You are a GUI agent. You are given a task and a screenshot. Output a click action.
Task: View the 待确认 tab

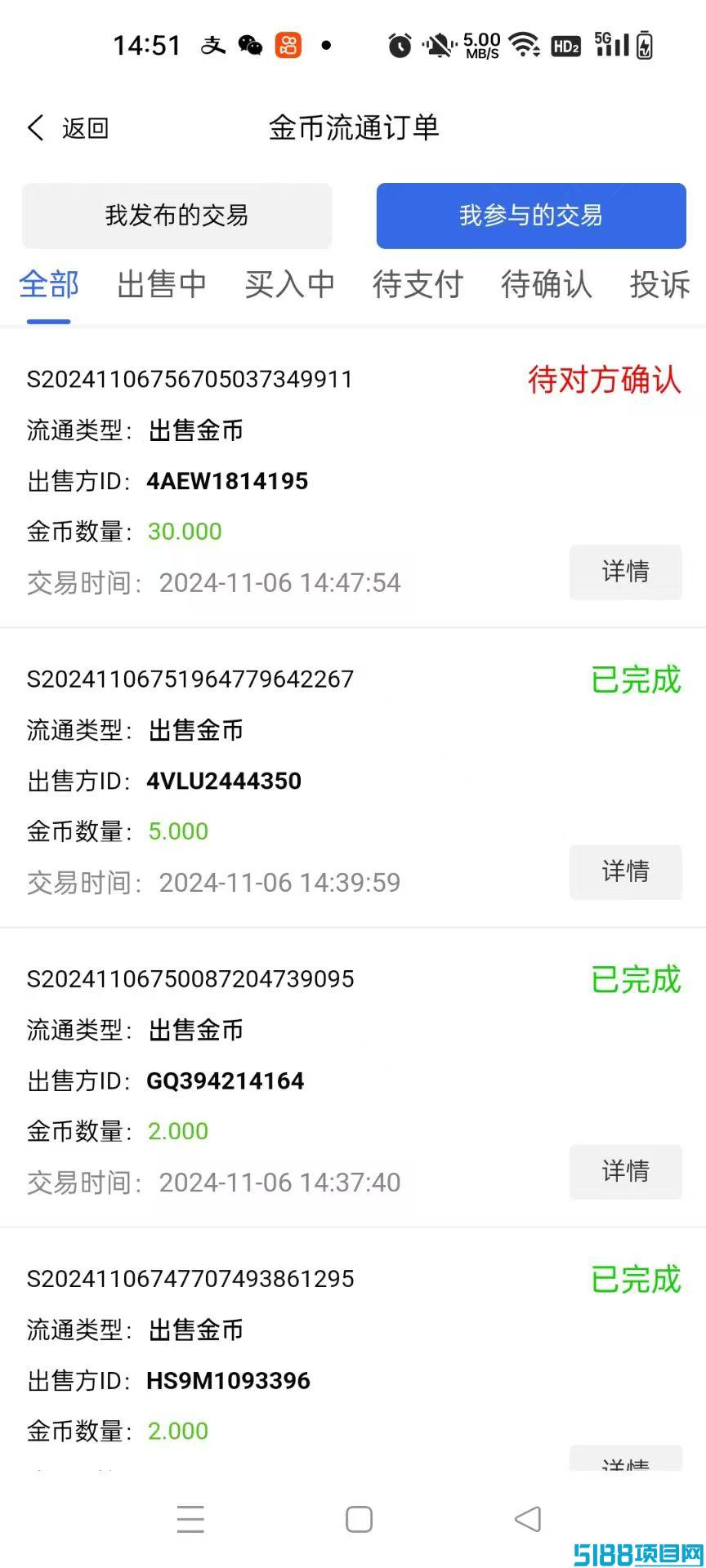coord(547,285)
